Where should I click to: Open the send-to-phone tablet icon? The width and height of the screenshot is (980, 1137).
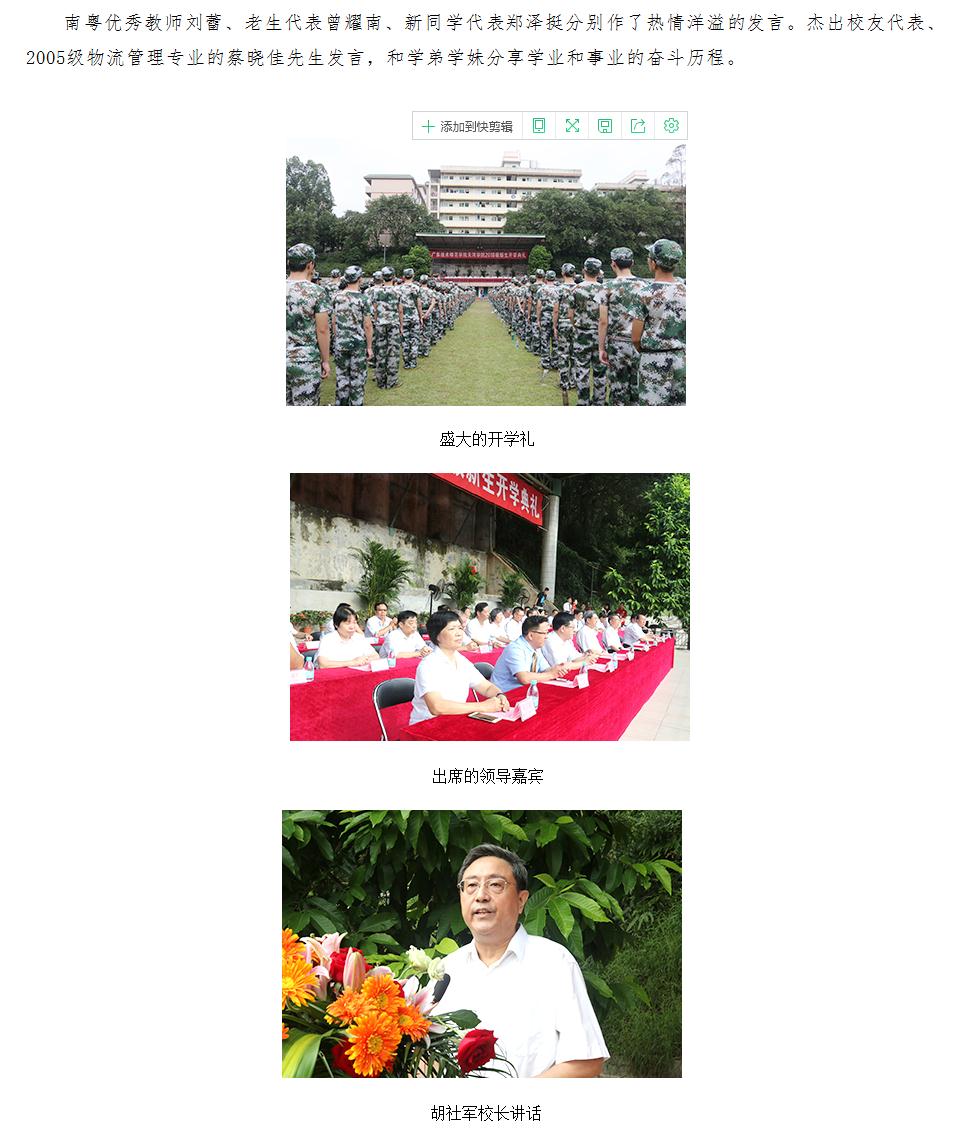(539, 126)
